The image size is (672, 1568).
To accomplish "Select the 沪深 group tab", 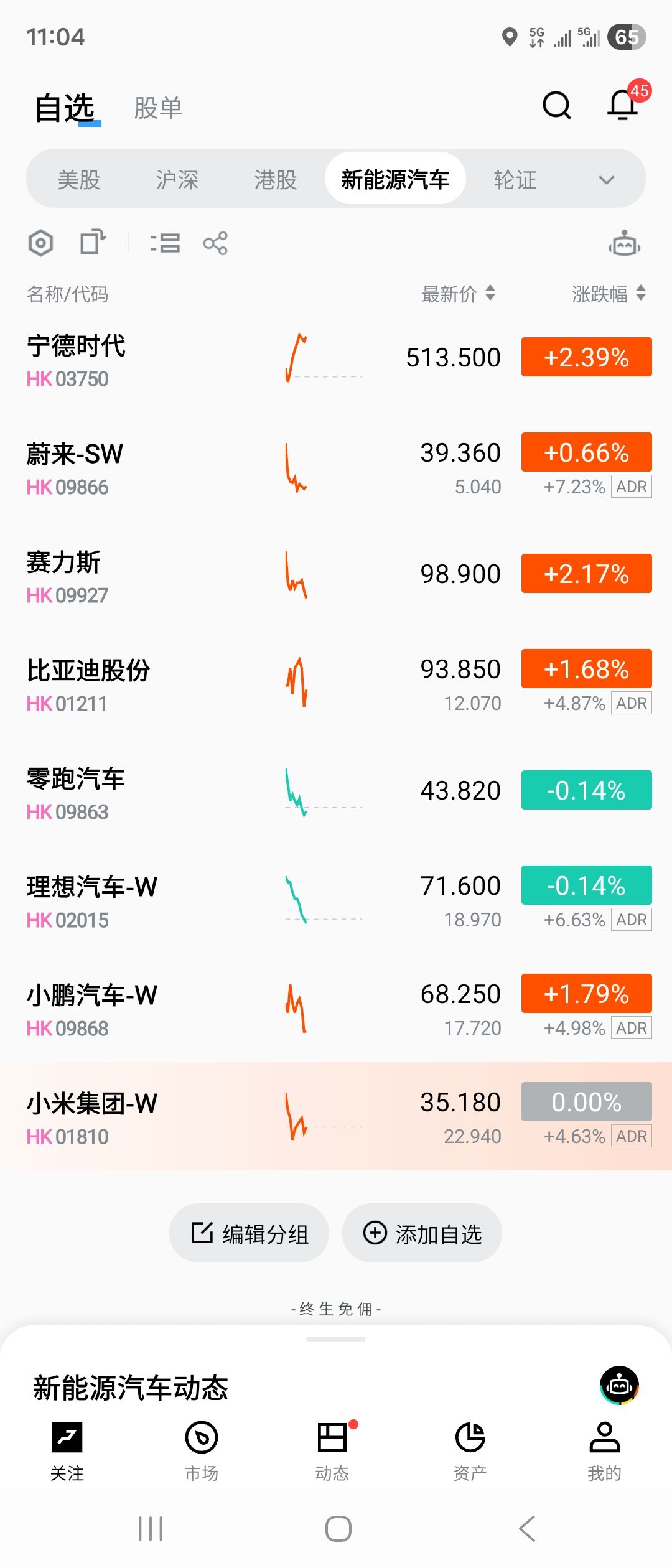I will [177, 180].
